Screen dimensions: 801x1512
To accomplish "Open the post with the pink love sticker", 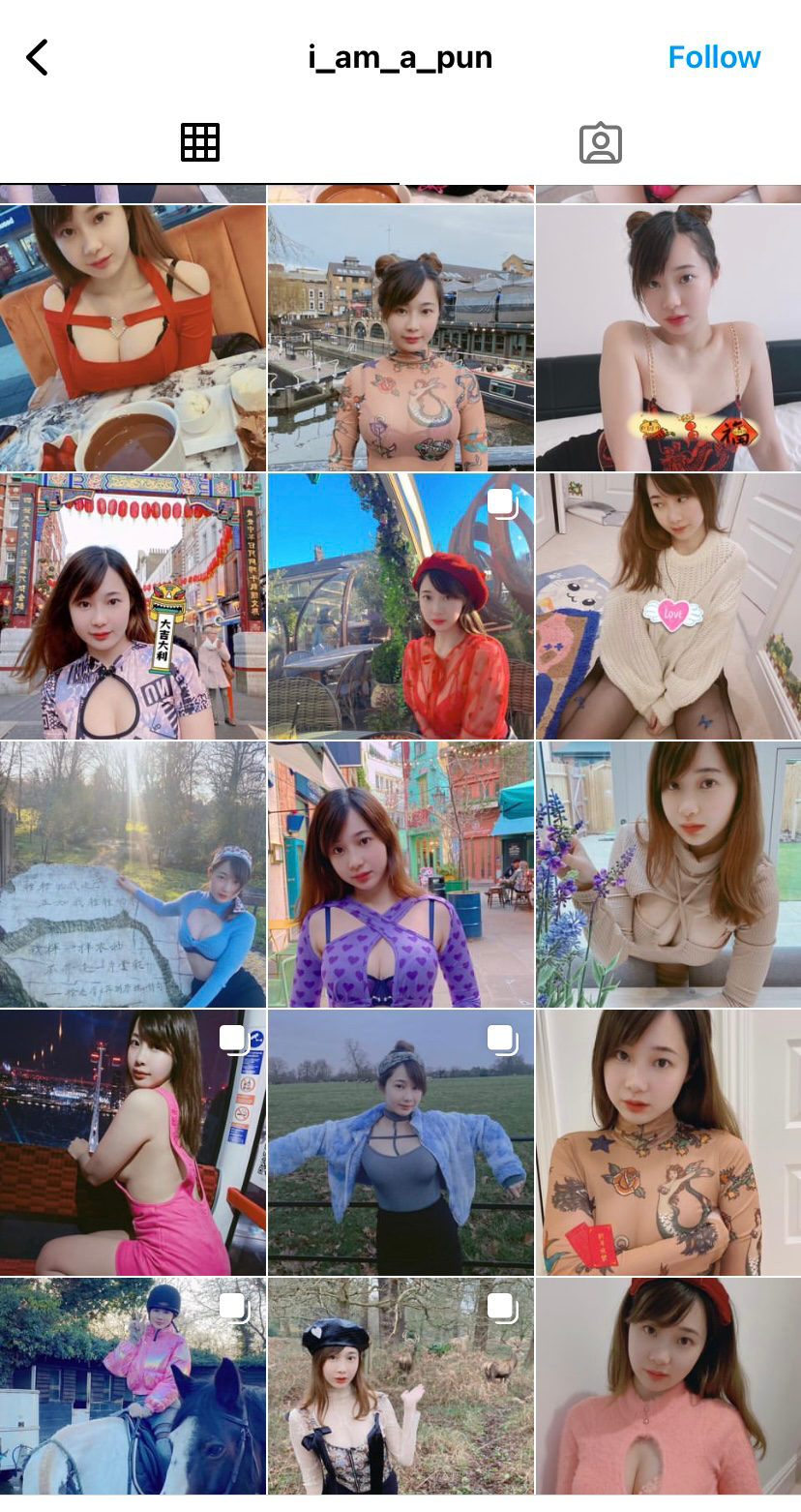I will tap(668, 606).
